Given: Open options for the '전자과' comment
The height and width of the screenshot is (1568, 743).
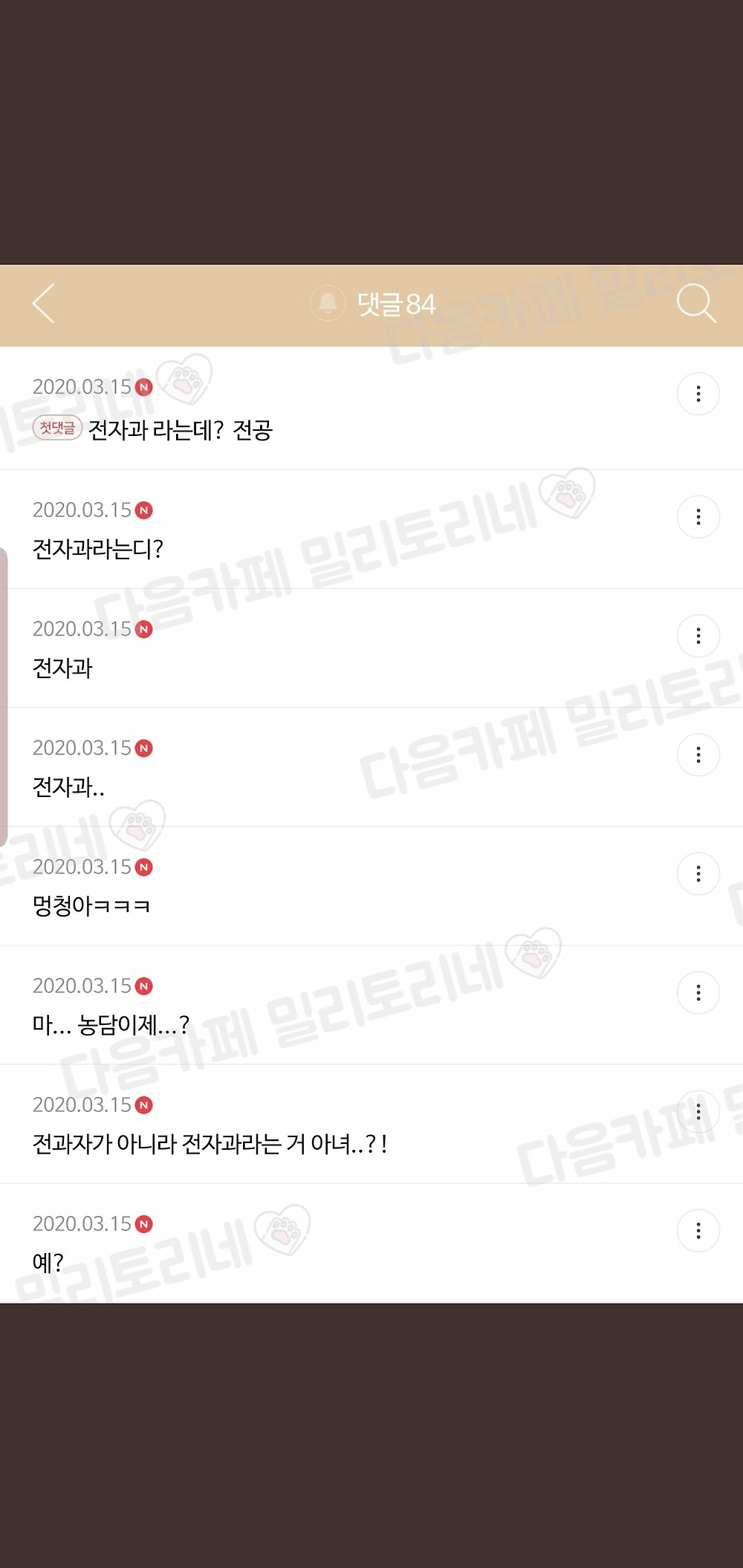Looking at the screenshot, I should tap(698, 636).
